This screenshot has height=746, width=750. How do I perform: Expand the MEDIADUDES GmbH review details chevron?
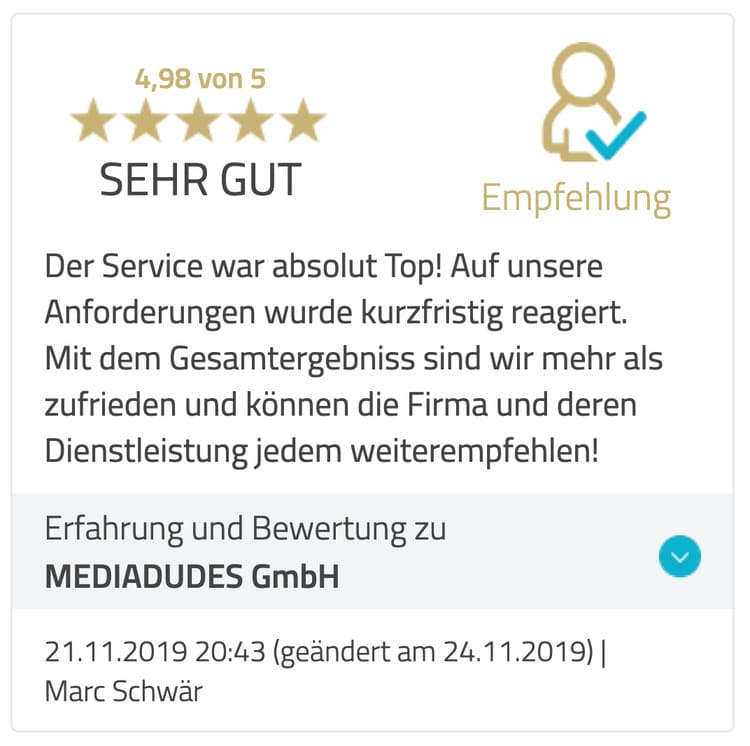click(x=680, y=556)
